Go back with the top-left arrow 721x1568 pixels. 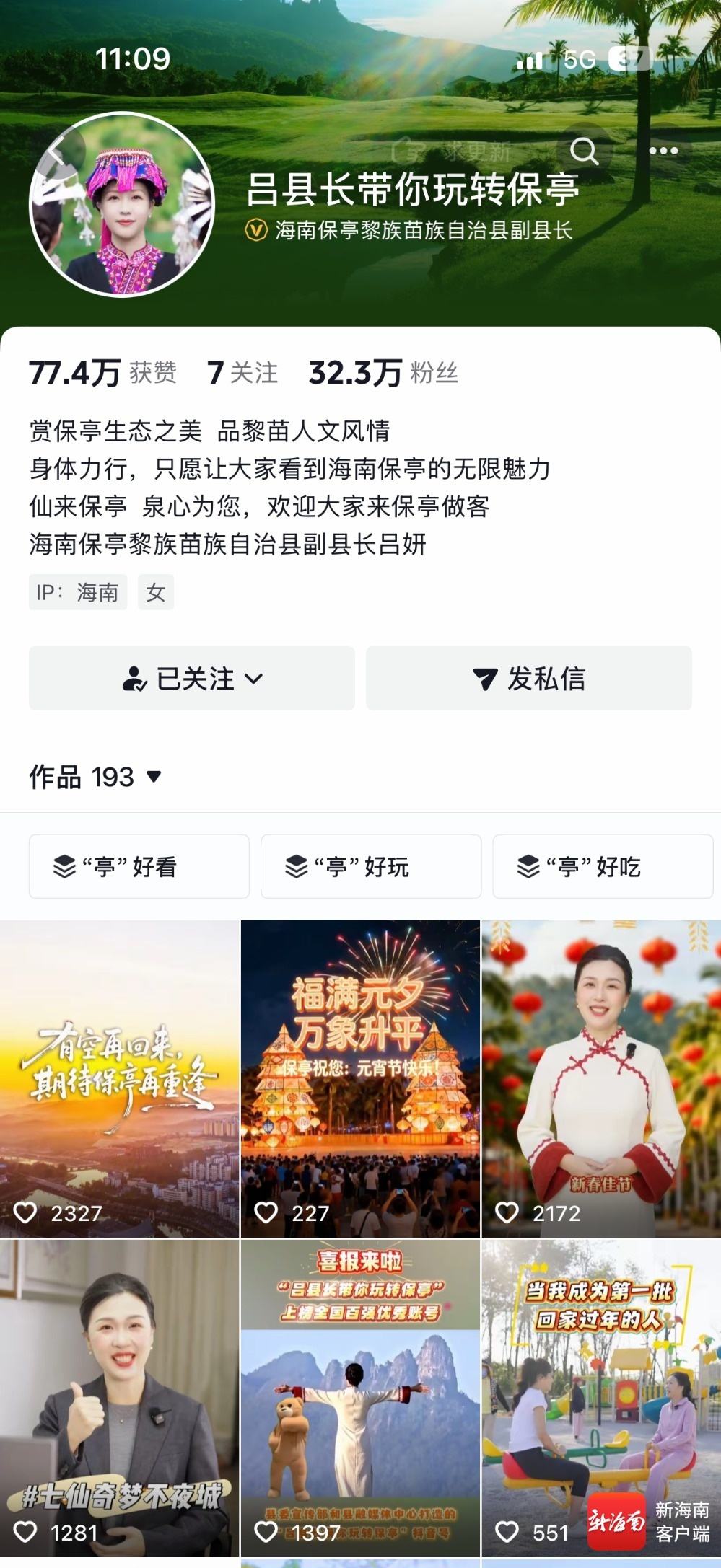(58, 151)
